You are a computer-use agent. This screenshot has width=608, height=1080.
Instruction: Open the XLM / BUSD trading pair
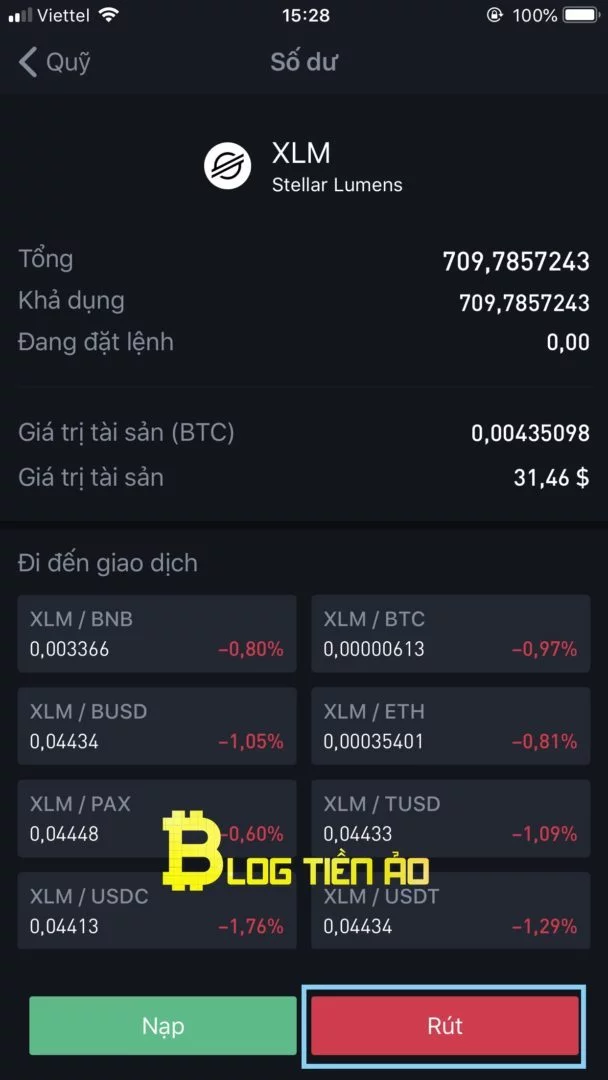tap(157, 726)
